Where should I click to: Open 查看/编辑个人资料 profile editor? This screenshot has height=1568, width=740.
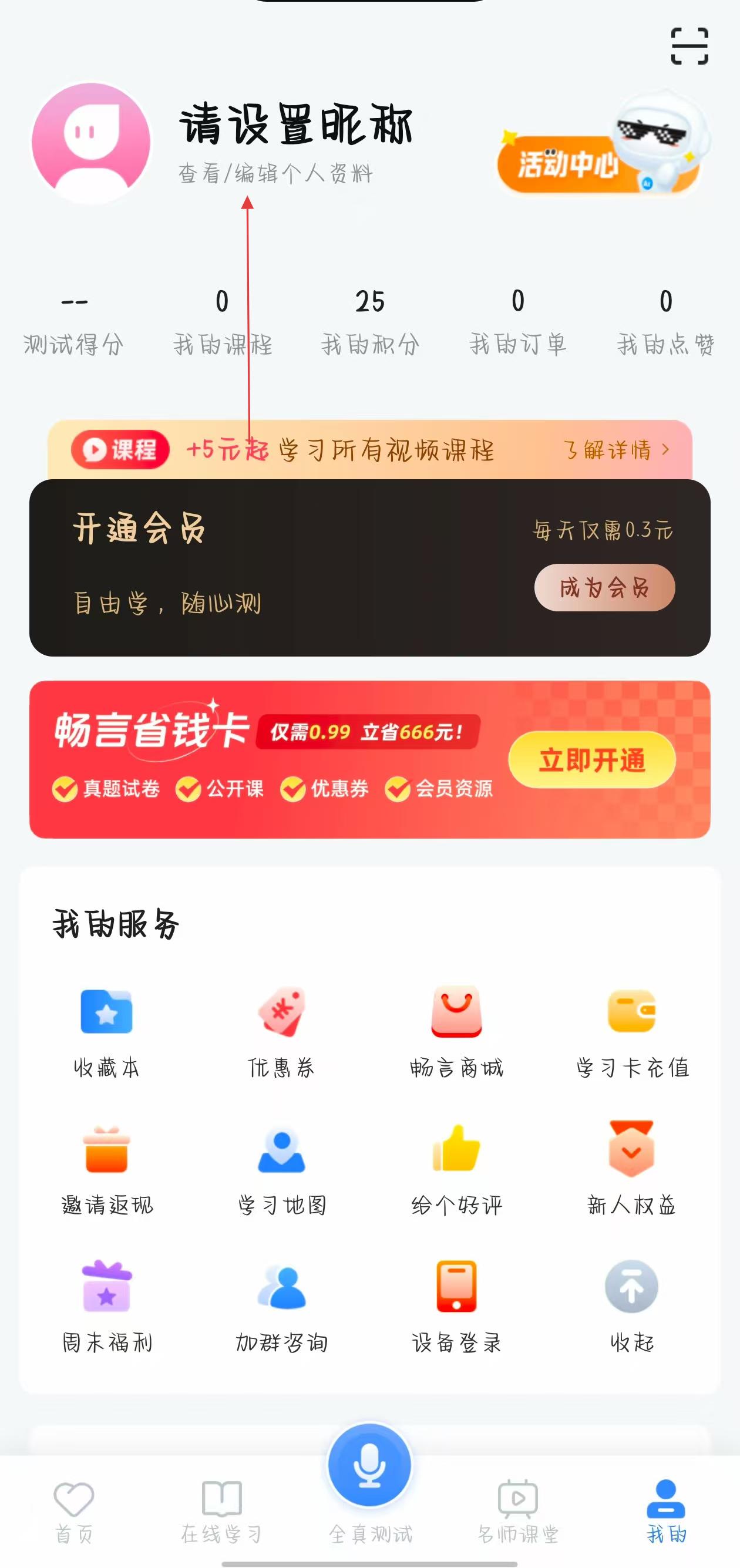point(275,173)
